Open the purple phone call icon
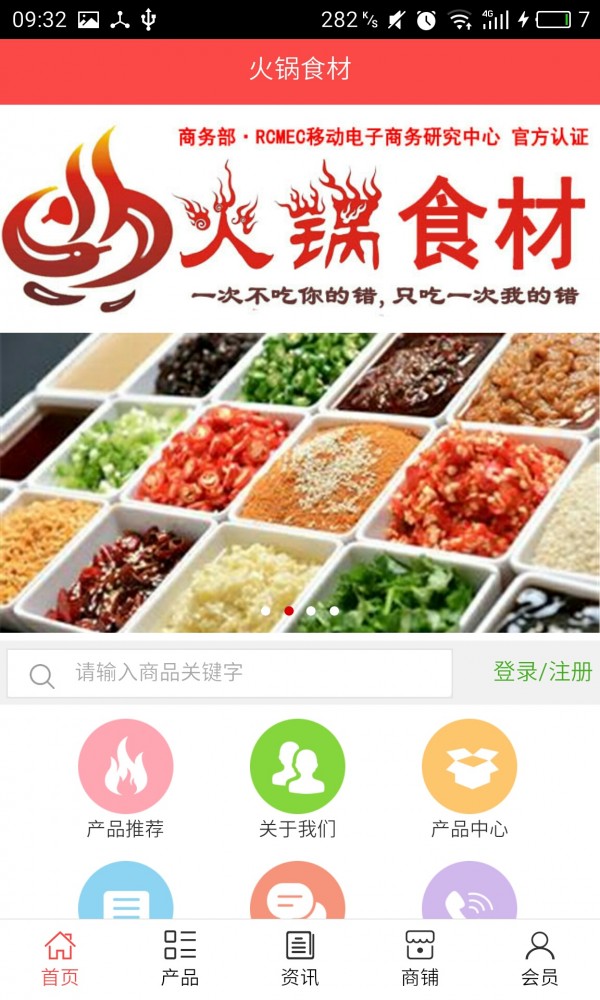Image resolution: width=600 pixels, height=1000 pixels. tap(469, 890)
